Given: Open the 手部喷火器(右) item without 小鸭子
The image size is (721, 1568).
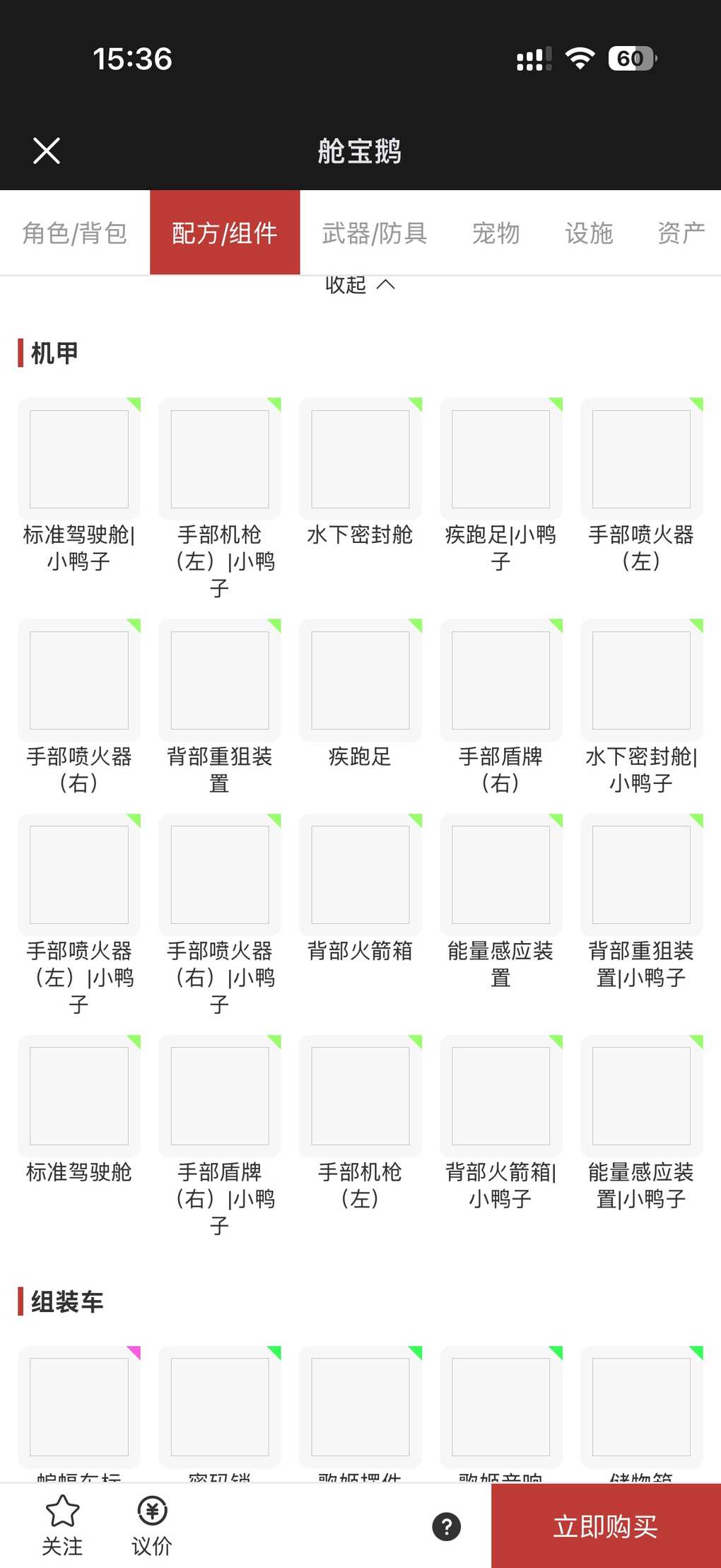Looking at the screenshot, I should [79, 681].
